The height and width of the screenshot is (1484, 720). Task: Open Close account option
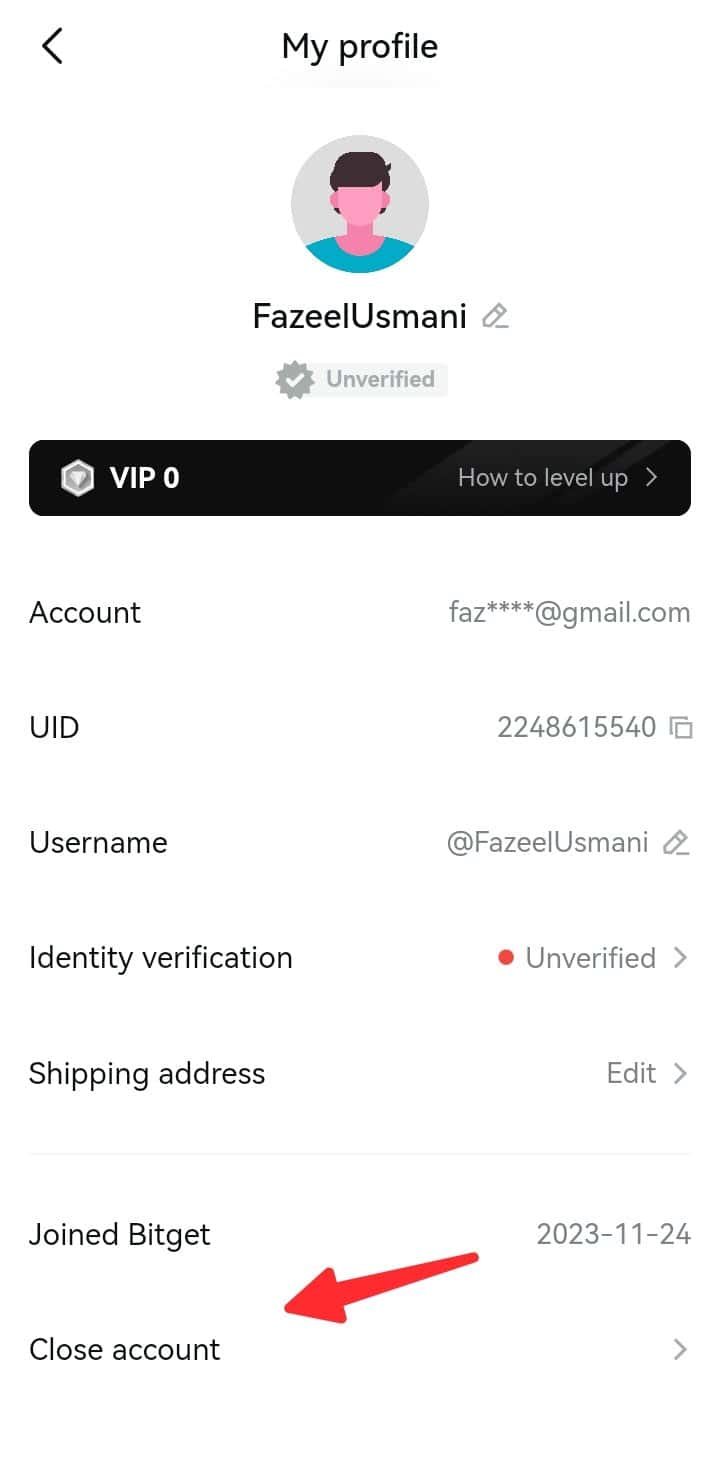[360, 1350]
